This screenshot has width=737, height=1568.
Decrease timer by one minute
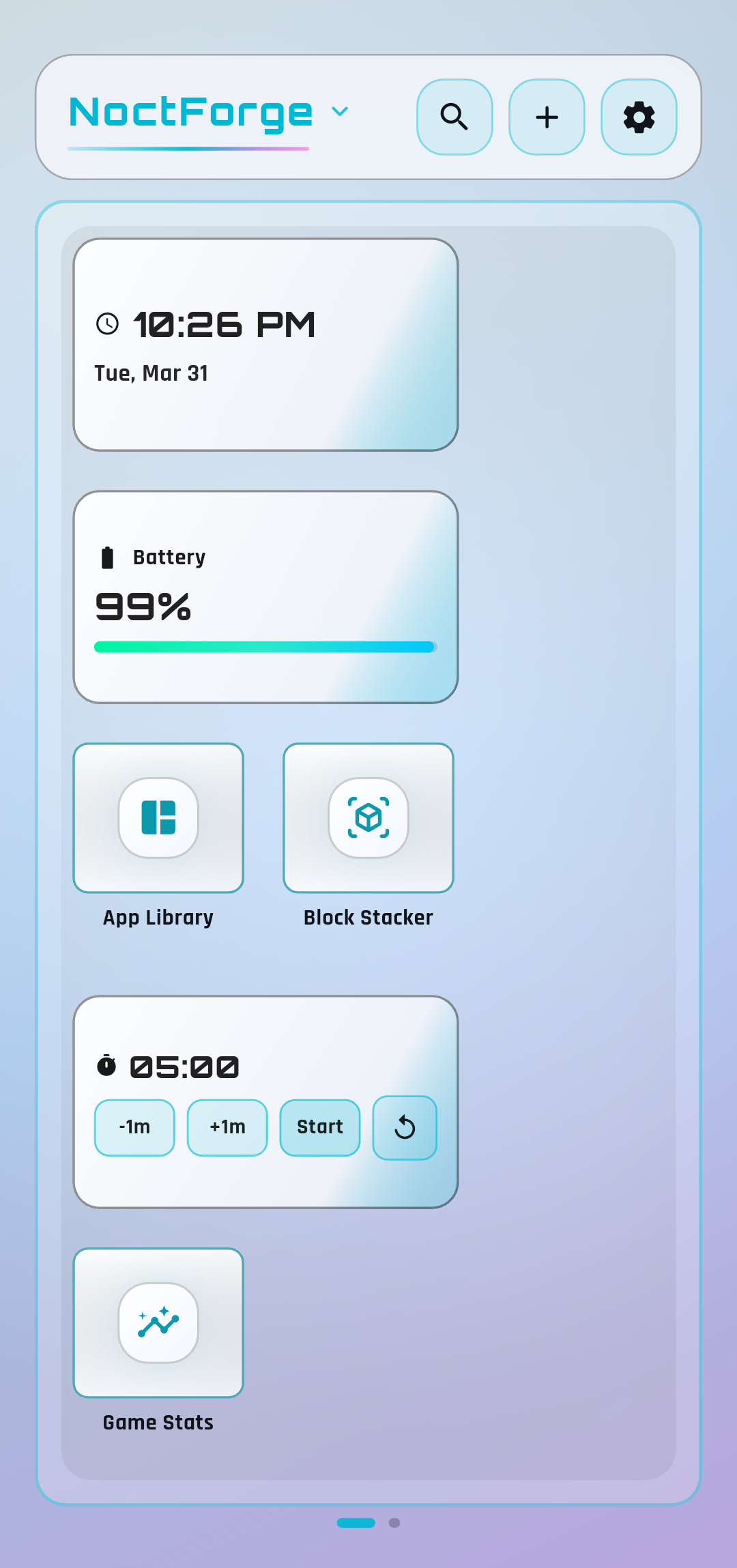(x=134, y=1127)
